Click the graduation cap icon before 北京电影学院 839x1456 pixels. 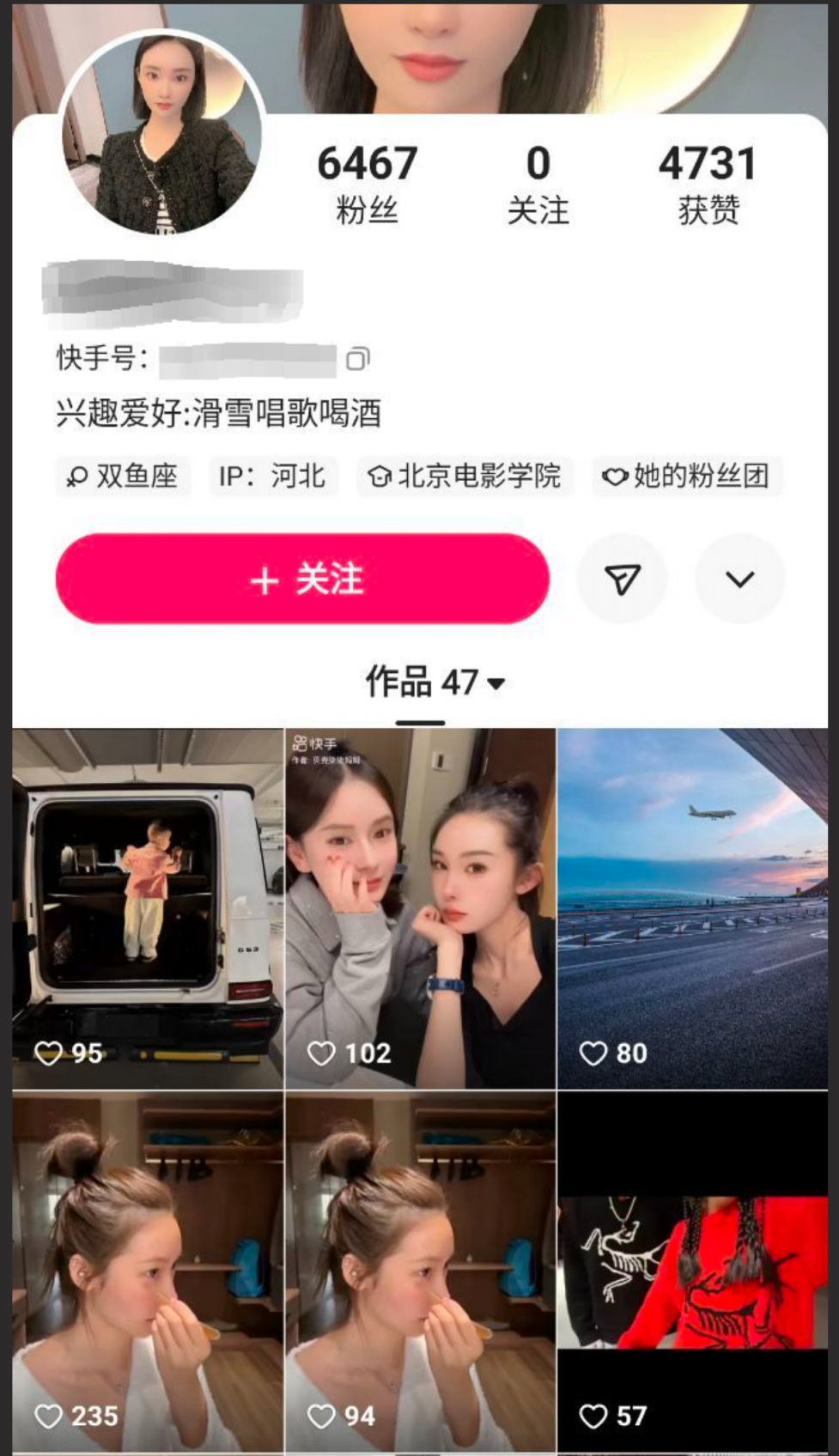point(378,477)
